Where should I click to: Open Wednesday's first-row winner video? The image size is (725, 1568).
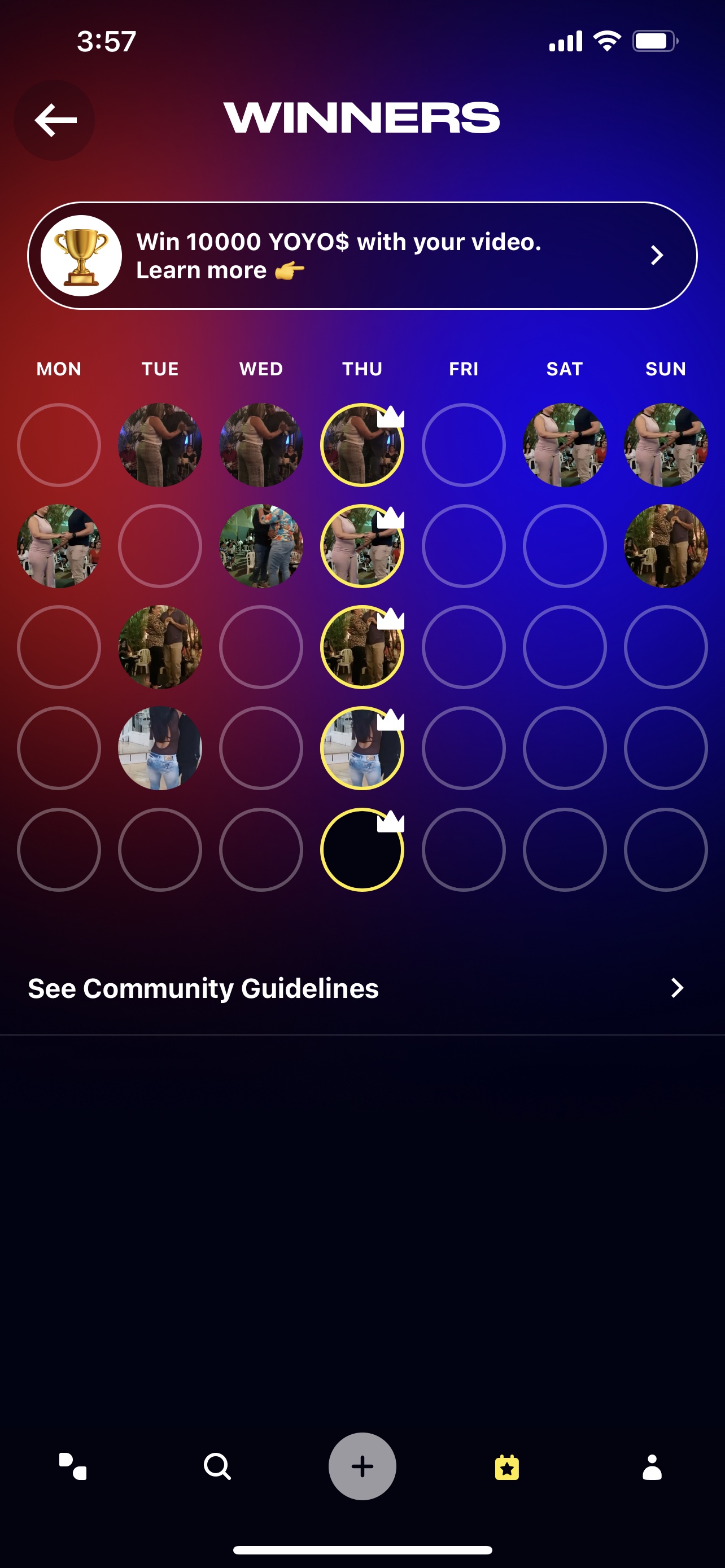pyautogui.click(x=261, y=445)
